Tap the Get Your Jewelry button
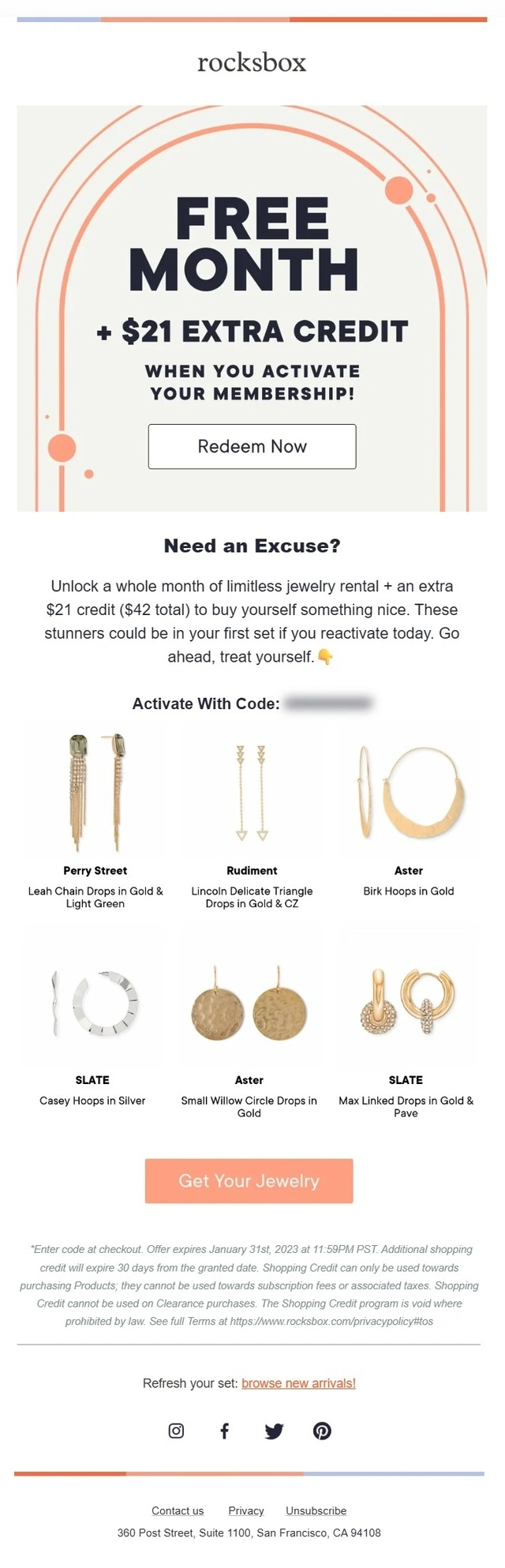The image size is (505, 1568). (x=249, y=1180)
